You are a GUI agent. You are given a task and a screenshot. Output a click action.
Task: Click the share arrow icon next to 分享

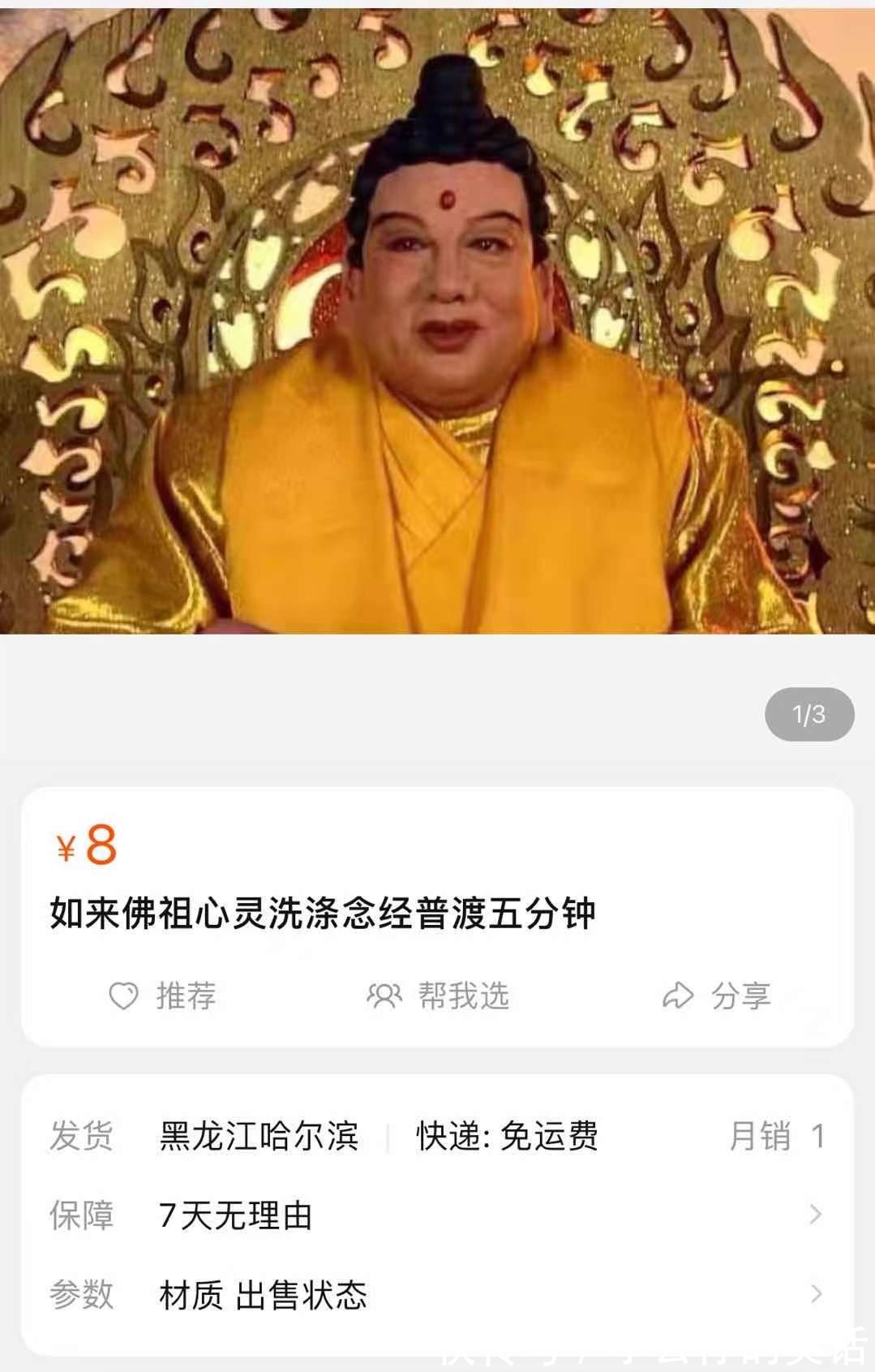click(680, 993)
